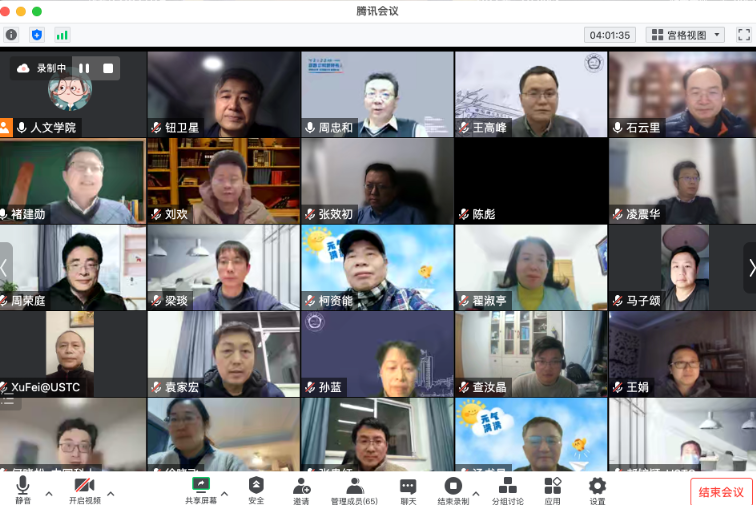
Task: Invite participants with 邀请
Action: tap(301, 488)
